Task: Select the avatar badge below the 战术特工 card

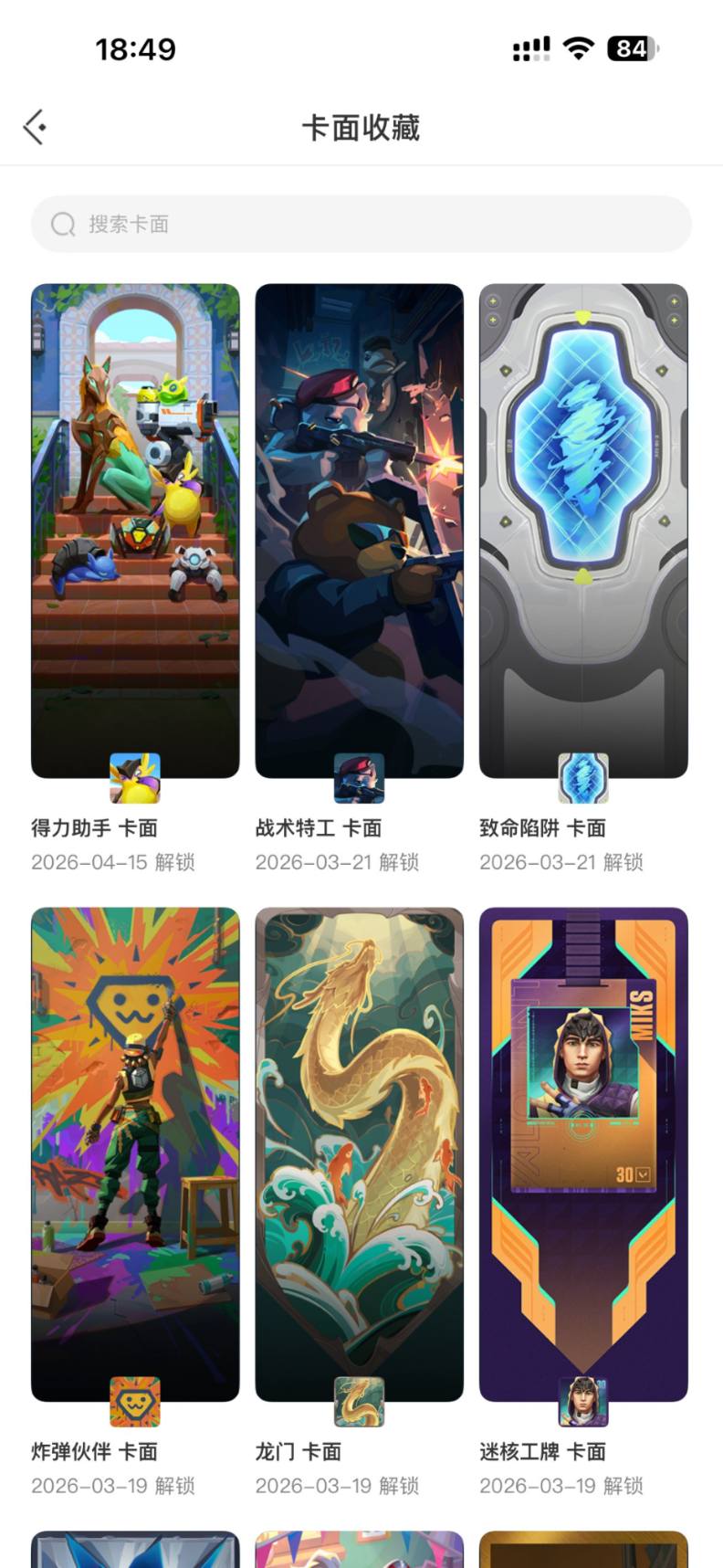Action: point(359,775)
